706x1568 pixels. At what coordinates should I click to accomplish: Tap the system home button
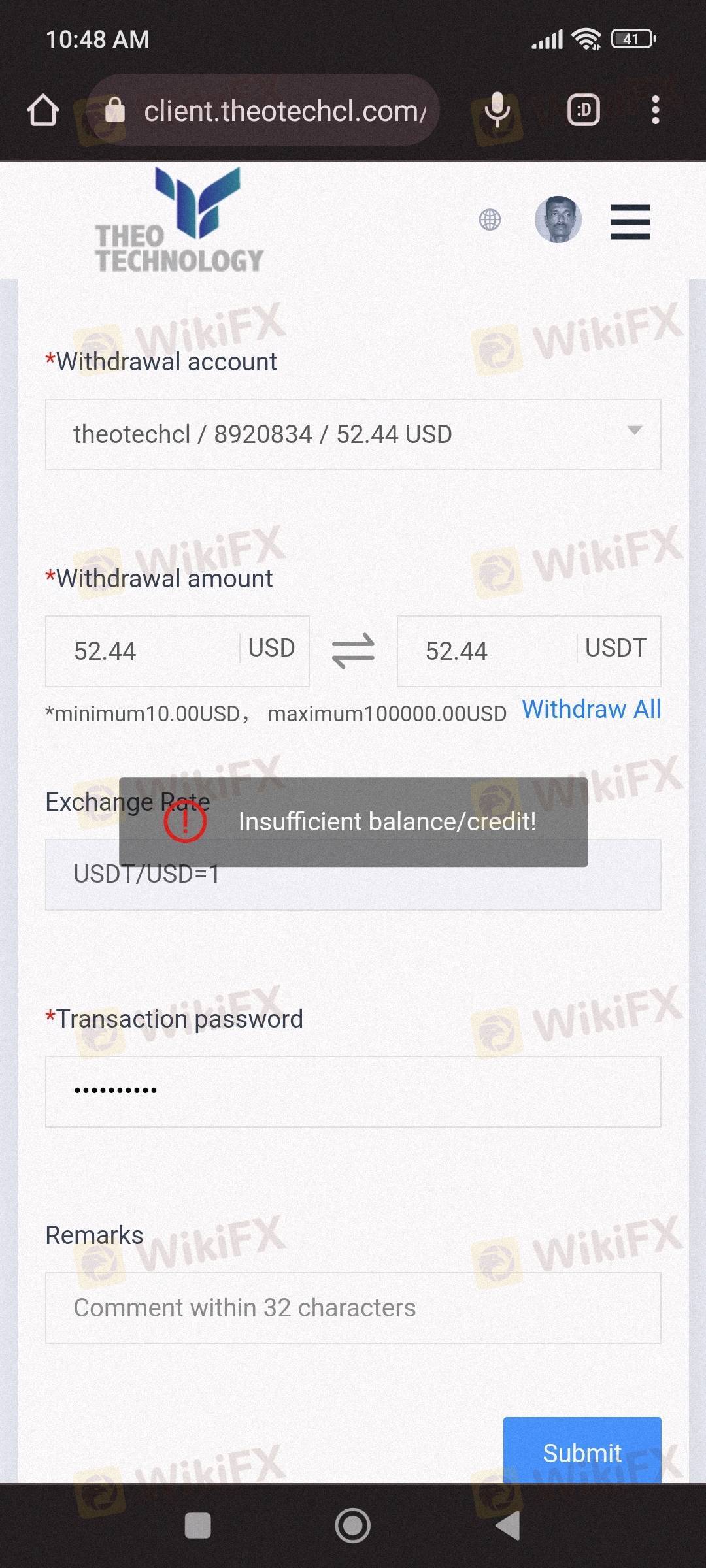353,1526
